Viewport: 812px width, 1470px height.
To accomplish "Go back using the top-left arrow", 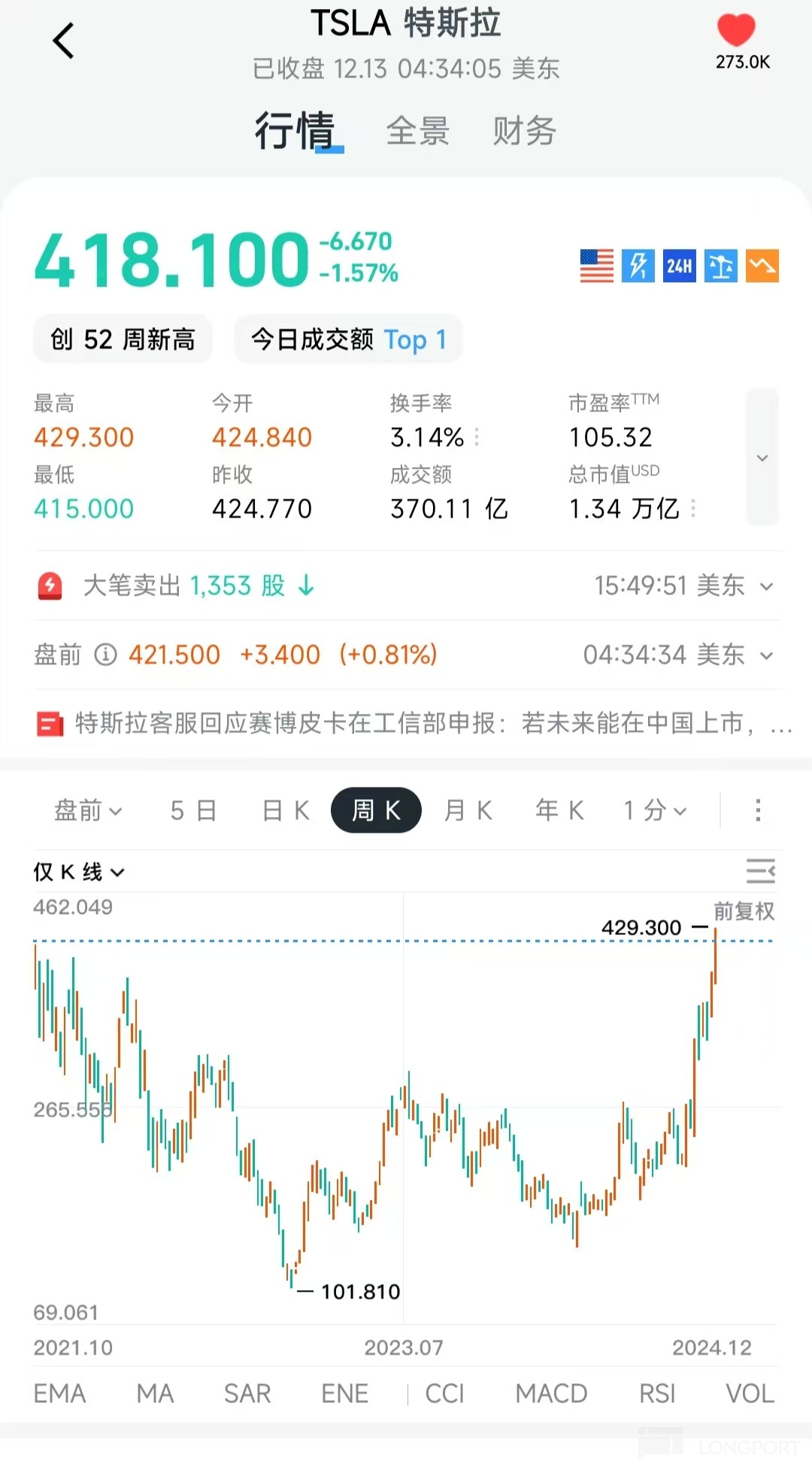I will pyautogui.click(x=64, y=41).
